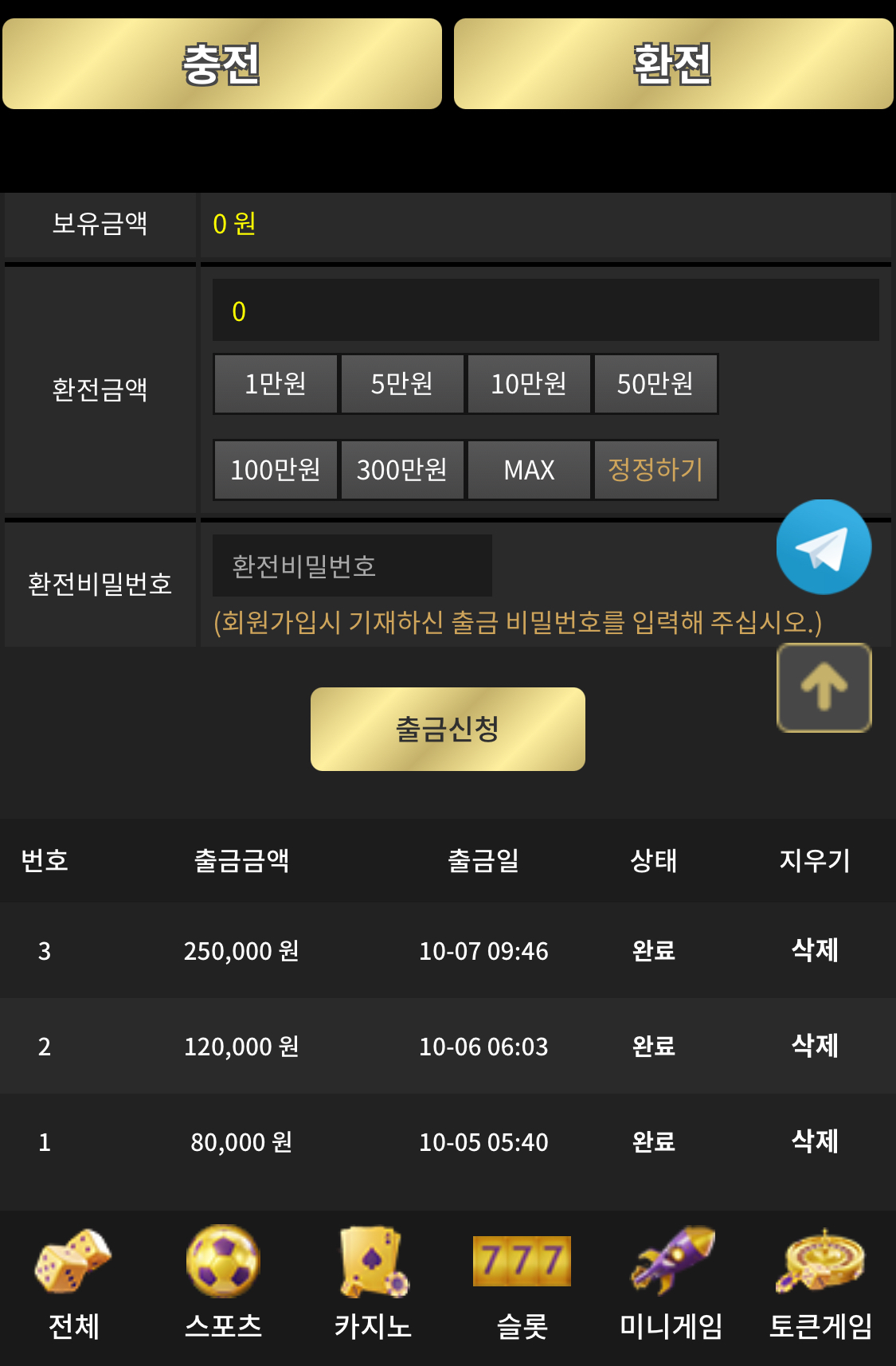
Task: Select the 10만원 amount button
Action: (x=529, y=384)
